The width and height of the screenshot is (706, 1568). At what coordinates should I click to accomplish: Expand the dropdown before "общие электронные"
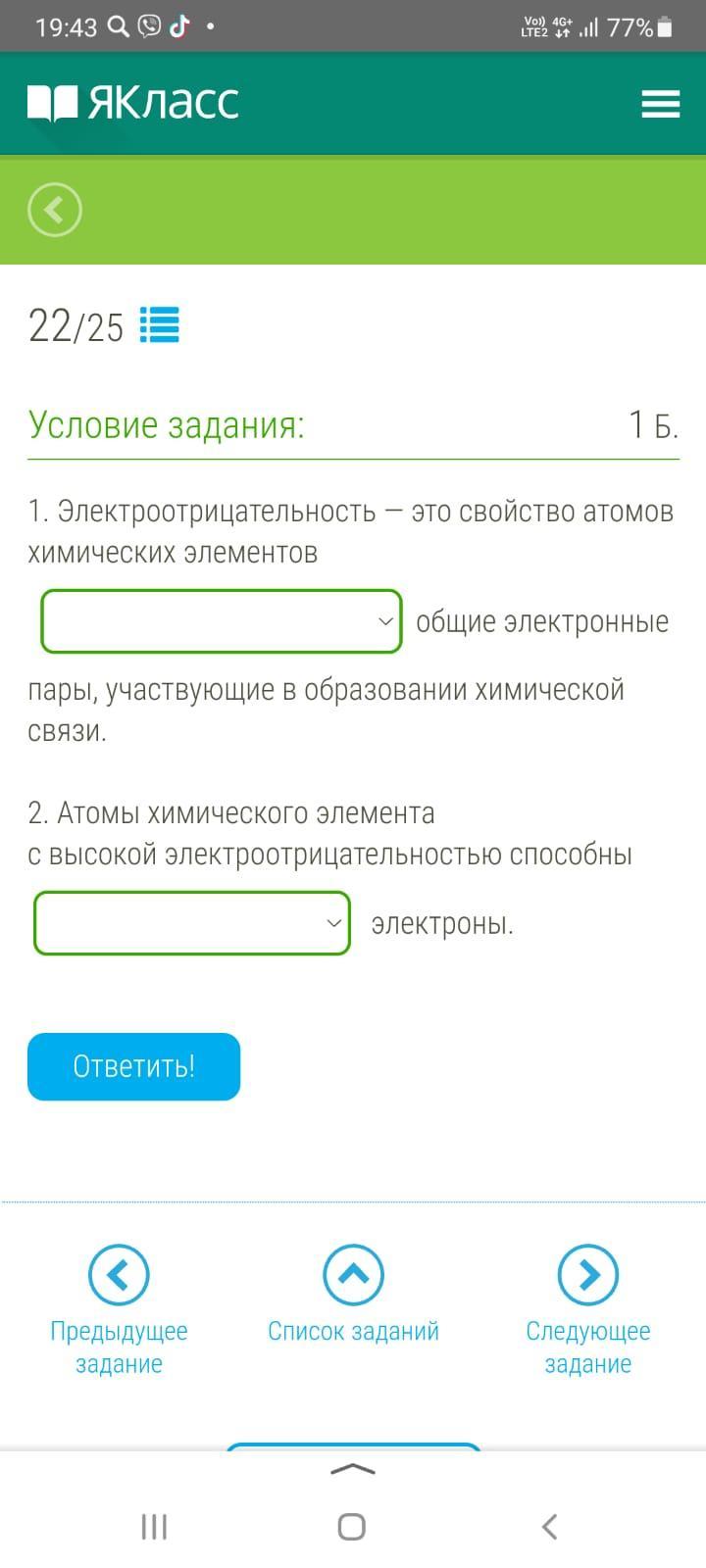pyautogui.click(x=222, y=621)
